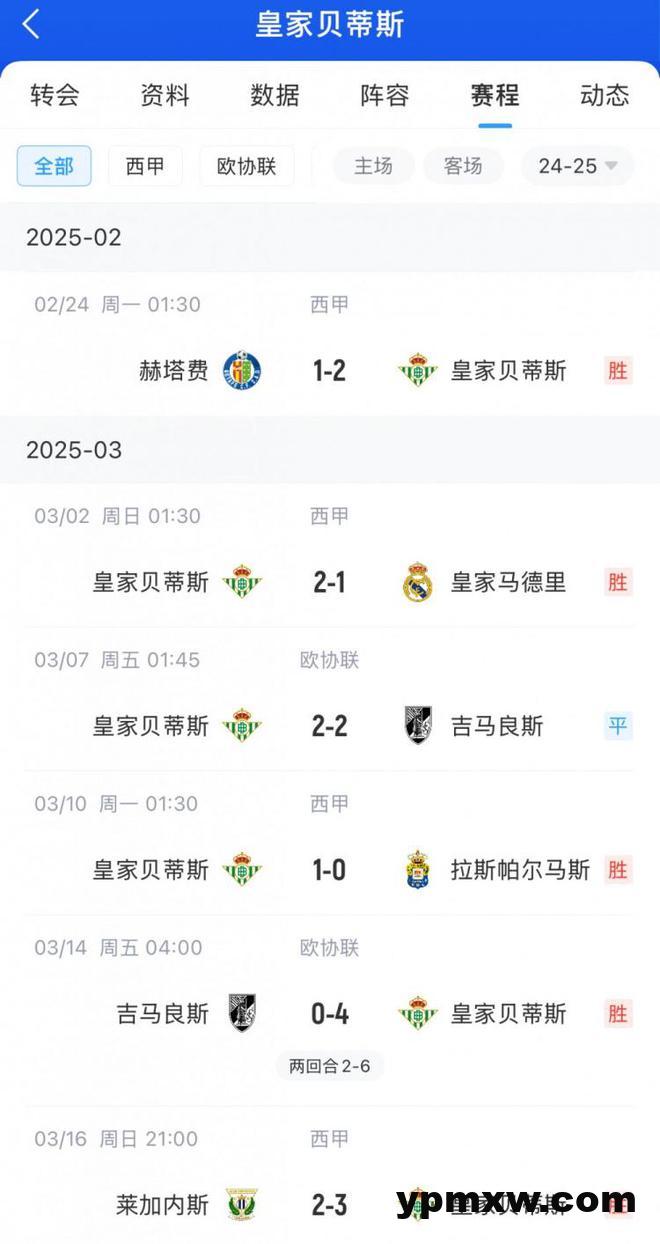This screenshot has width=660, height=1244.
Task: Show only 客场 matches
Action: point(463,166)
